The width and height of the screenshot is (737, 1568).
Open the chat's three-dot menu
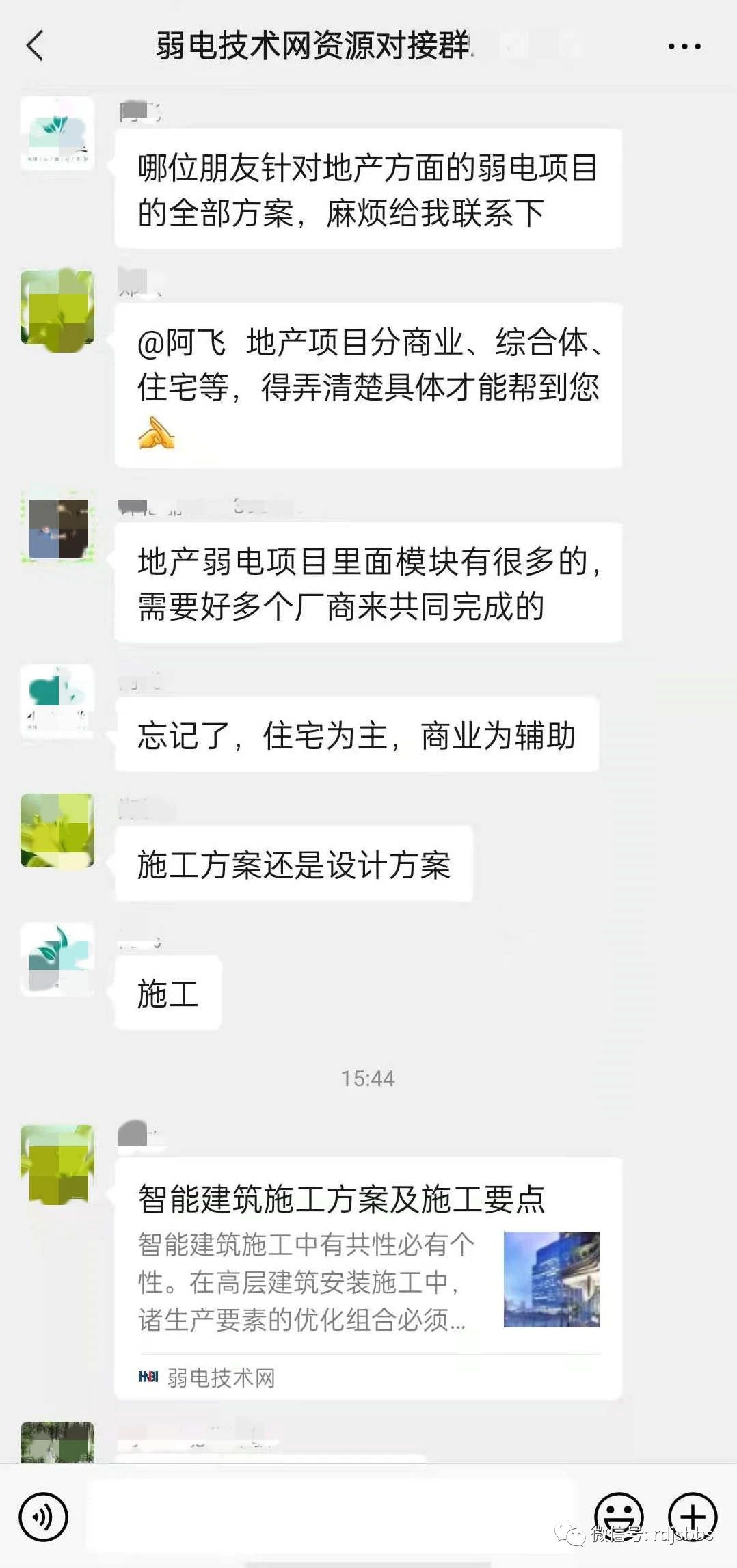[x=684, y=46]
